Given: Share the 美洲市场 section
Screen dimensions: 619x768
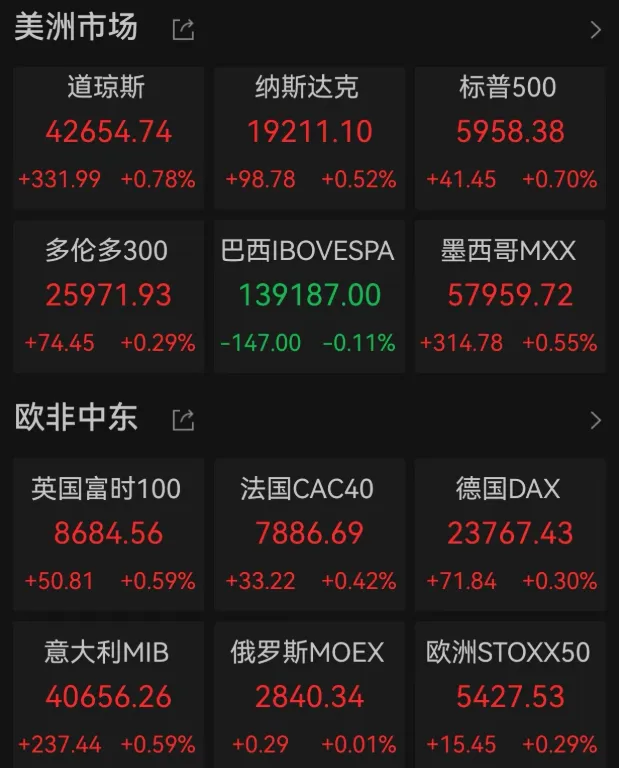Looking at the screenshot, I should tap(183, 30).
